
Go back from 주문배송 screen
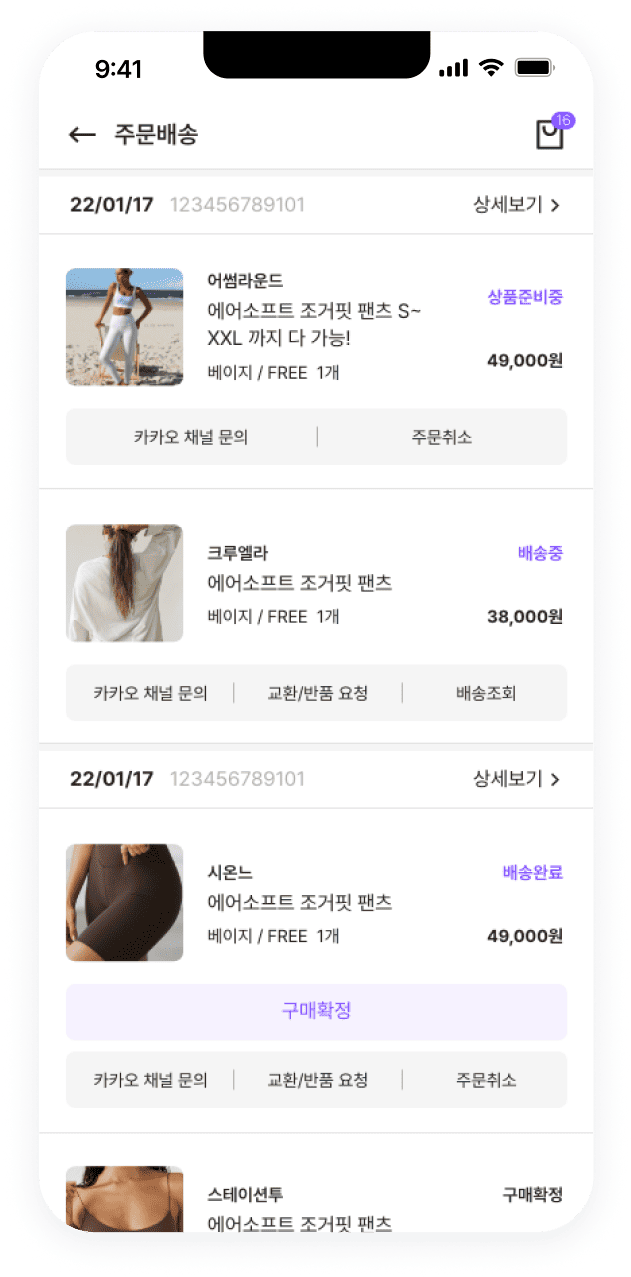tap(82, 135)
